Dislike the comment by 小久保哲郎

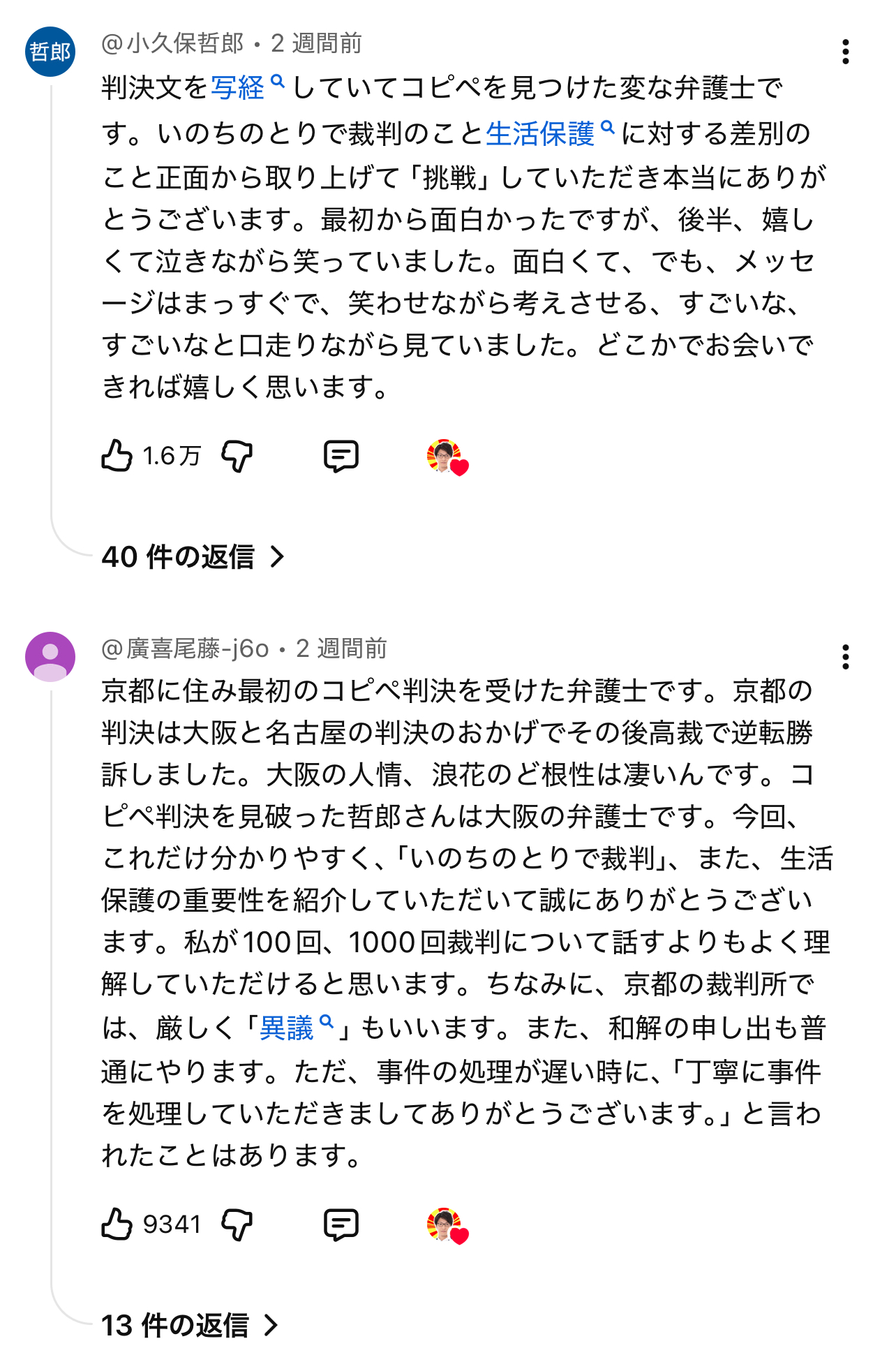[237, 456]
